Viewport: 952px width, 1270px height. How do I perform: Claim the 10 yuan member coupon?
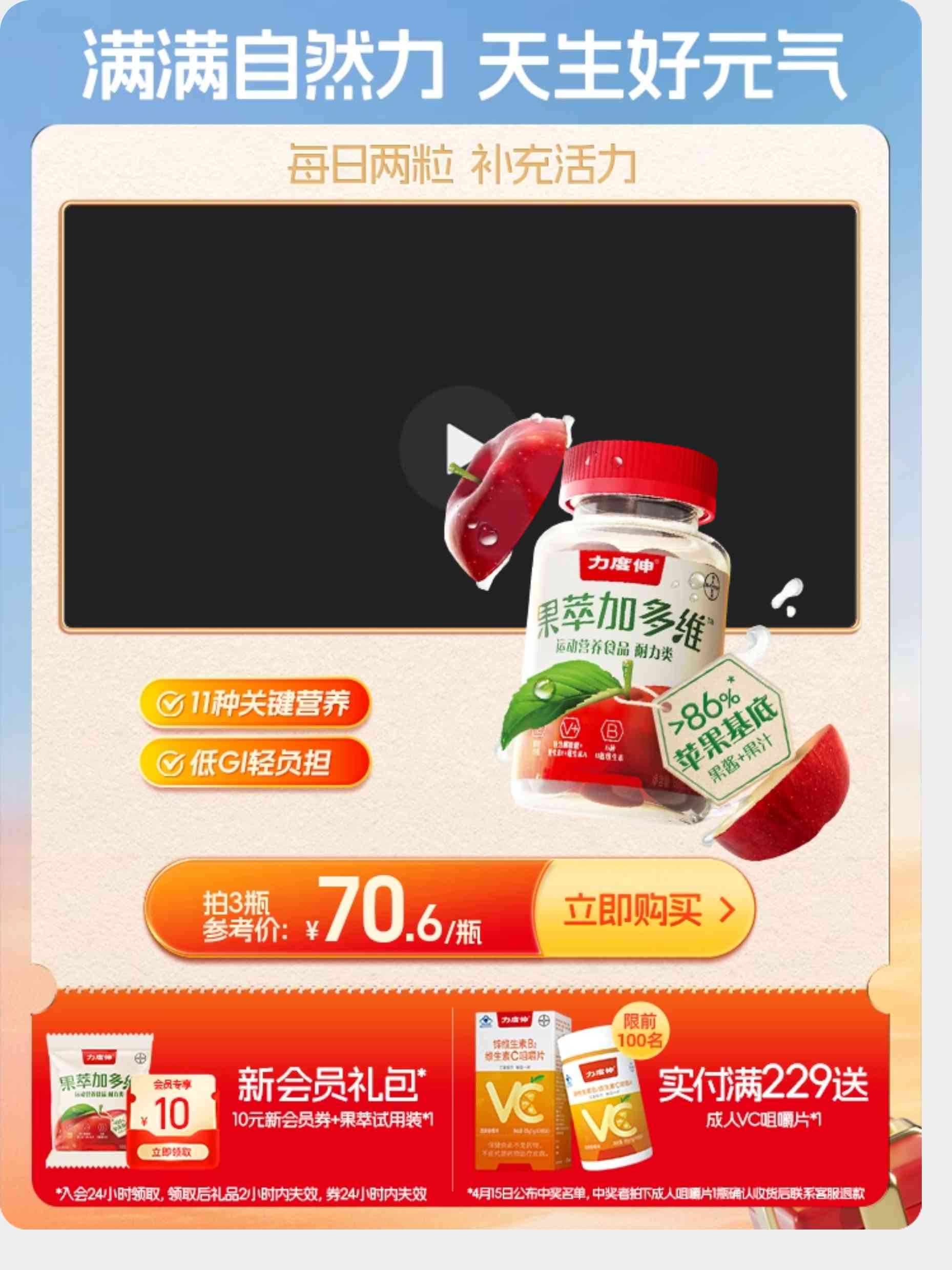(171, 1152)
